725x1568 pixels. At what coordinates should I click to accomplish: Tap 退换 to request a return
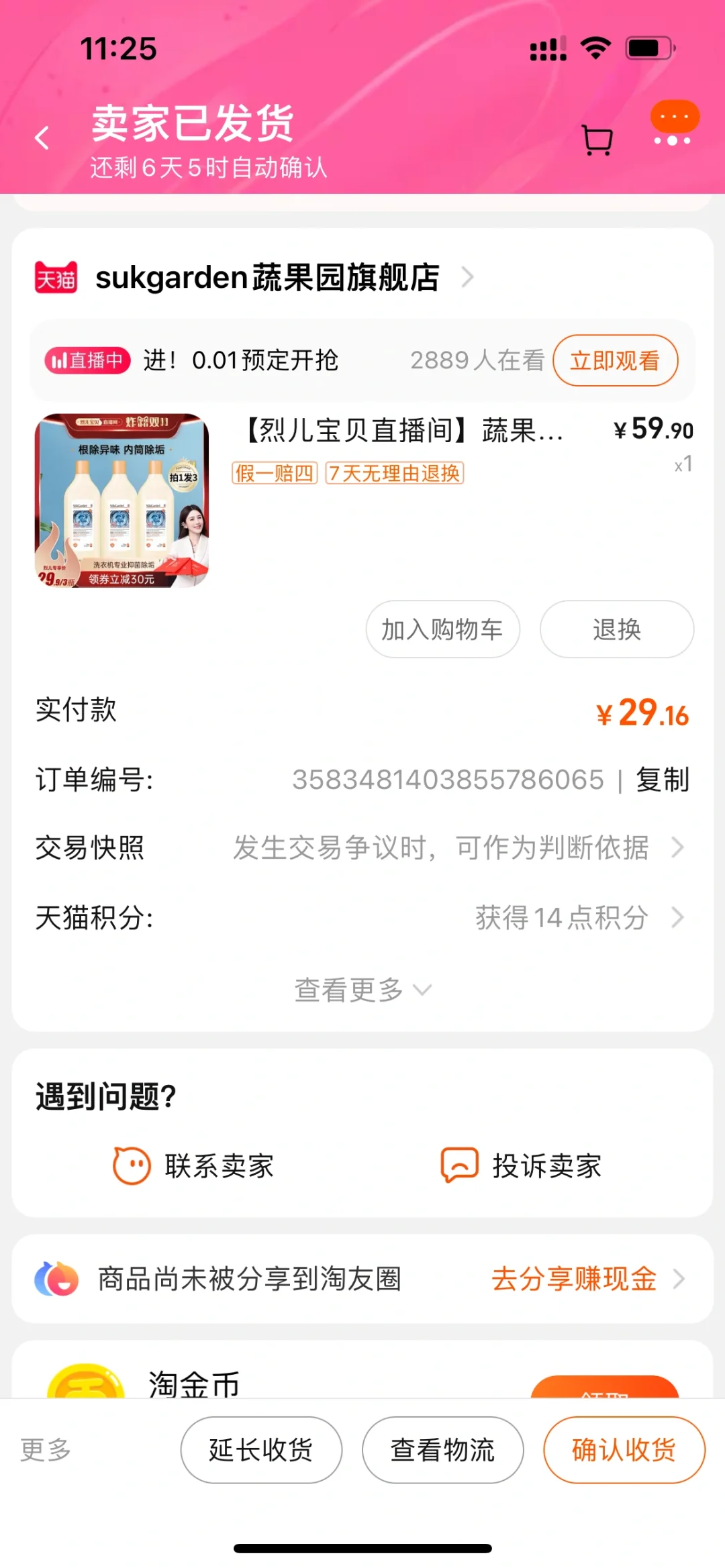coord(616,629)
